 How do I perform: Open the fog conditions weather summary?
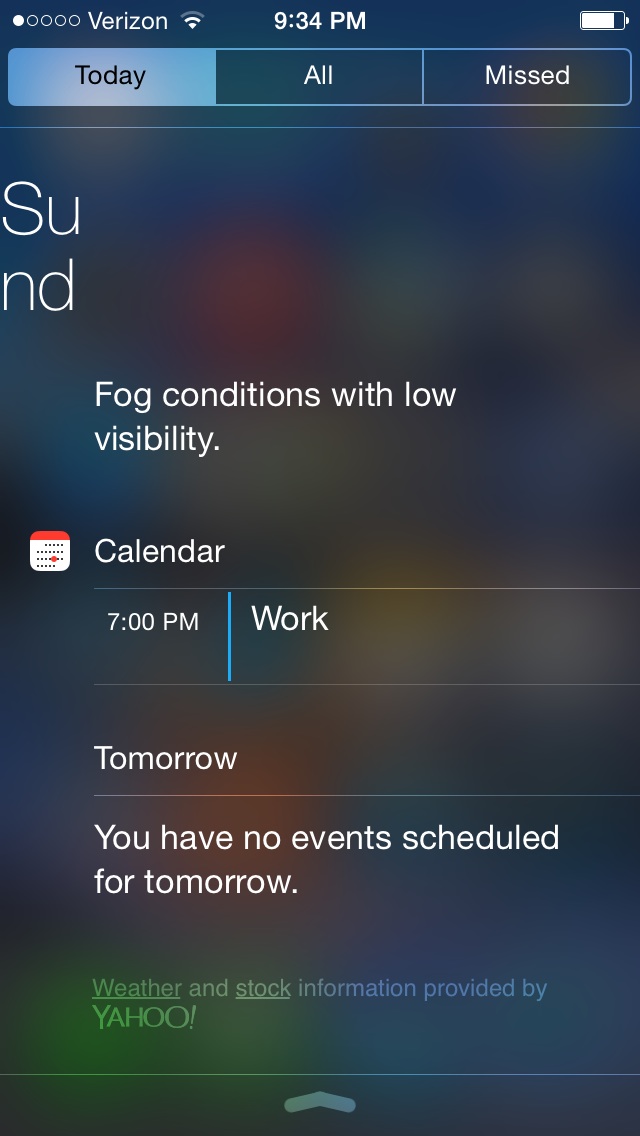[x=275, y=417]
